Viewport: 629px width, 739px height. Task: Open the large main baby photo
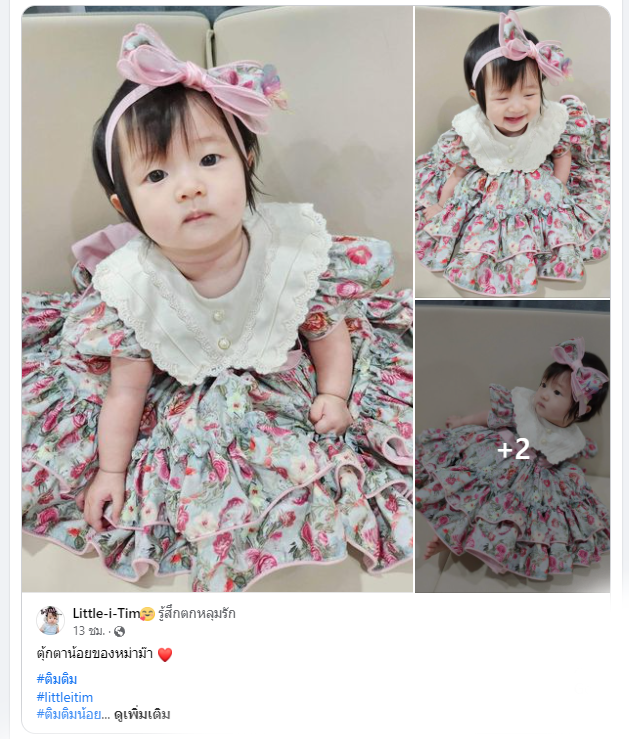click(x=217, y=300)
